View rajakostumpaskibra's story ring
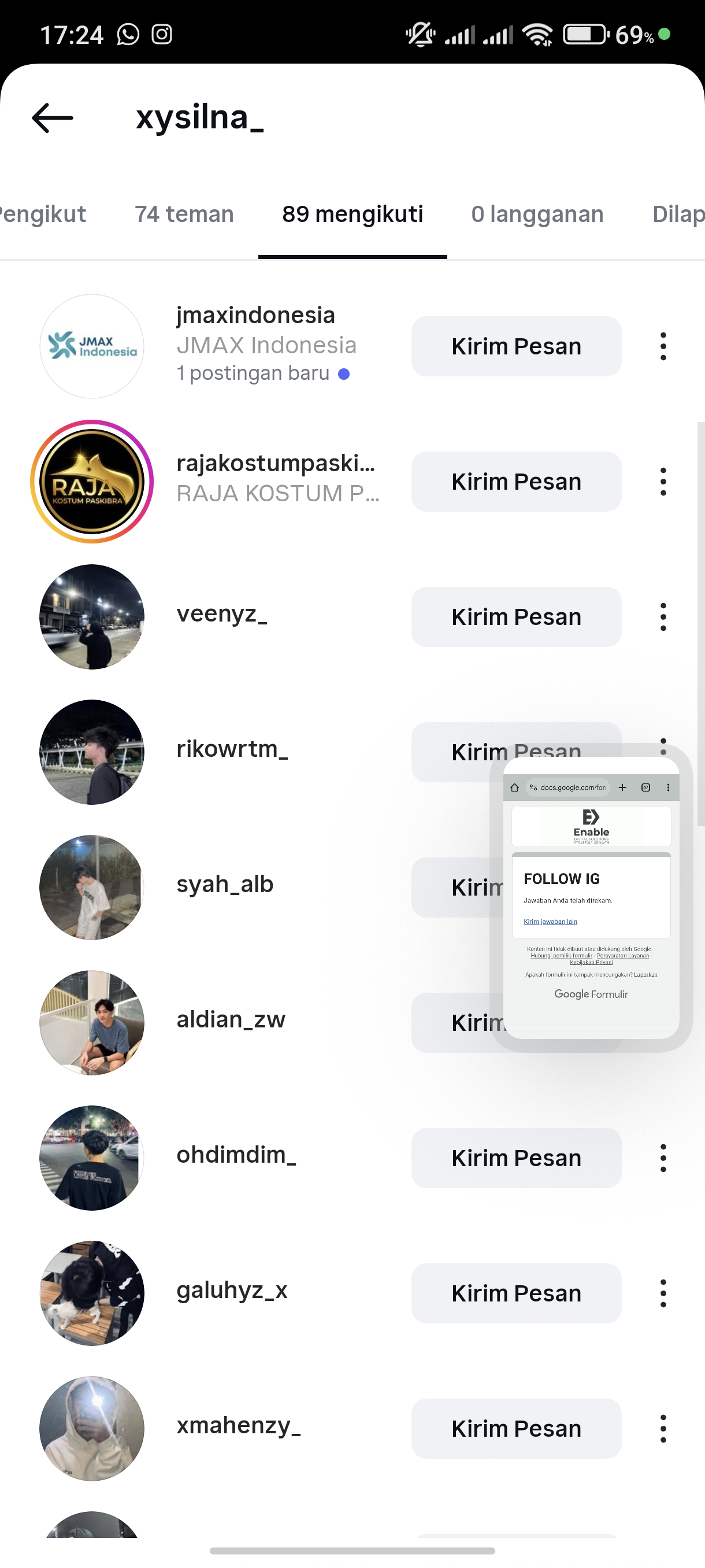705x1568 pixels. [x=92, y=482]
